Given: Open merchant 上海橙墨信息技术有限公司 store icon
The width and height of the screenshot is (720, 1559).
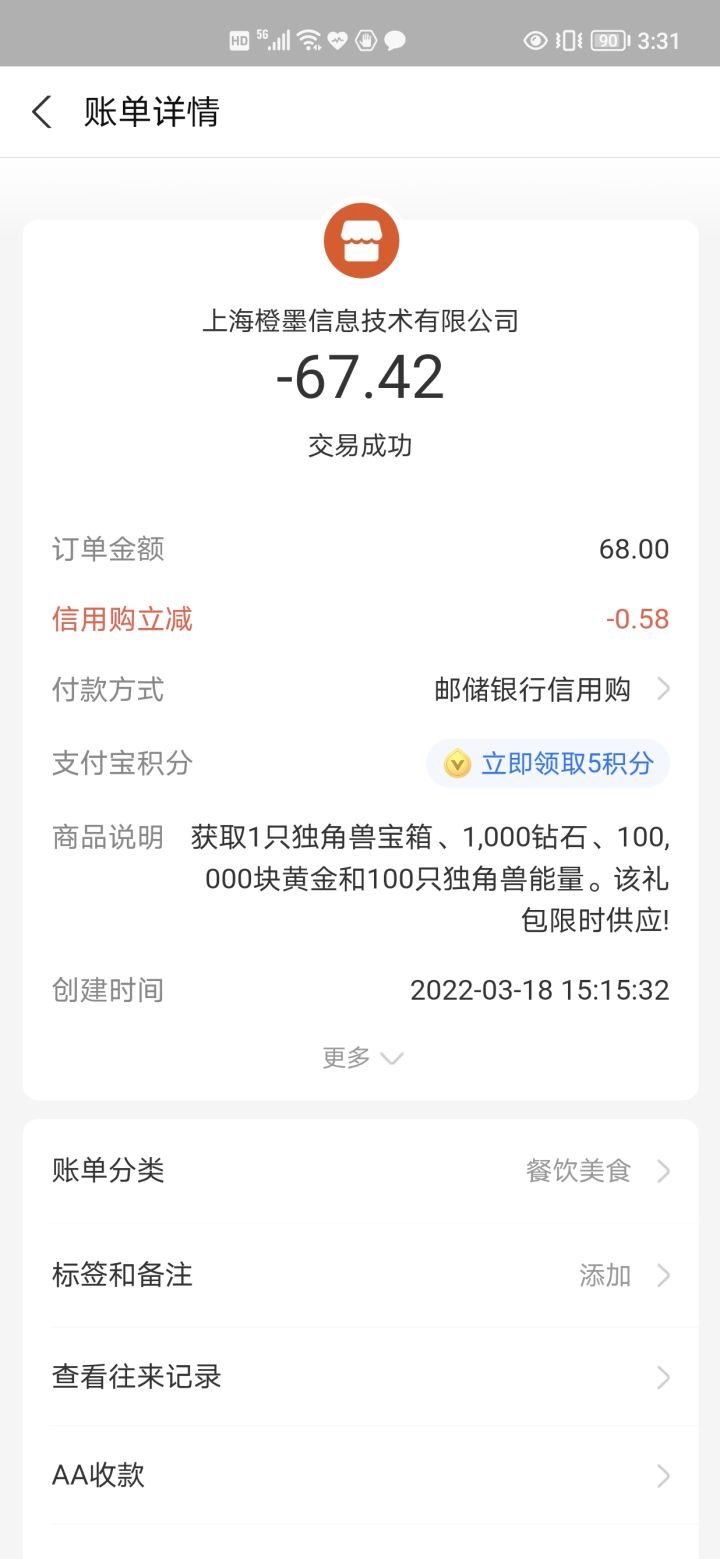Looking at the screenshot, I should [x=361, y=241].
